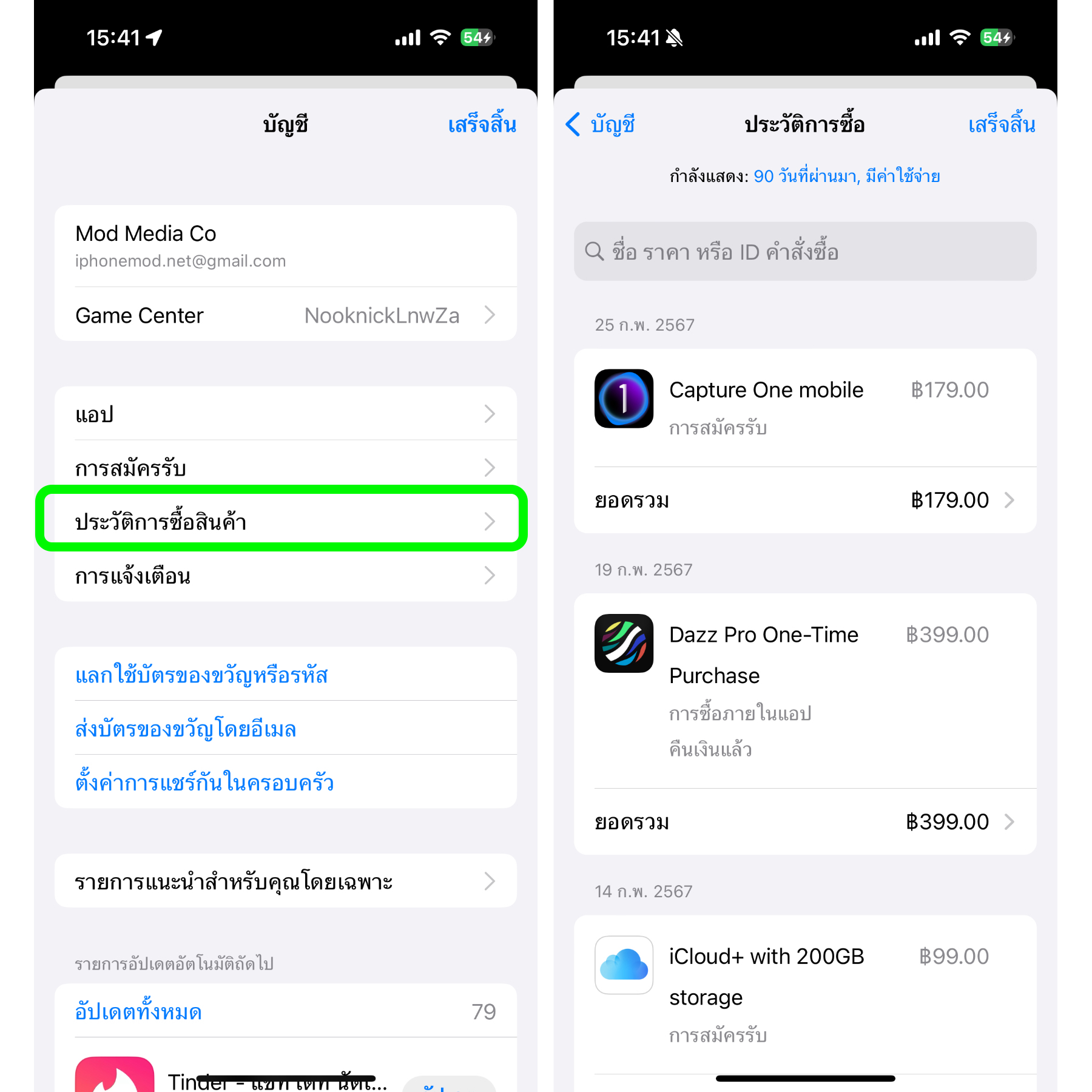Open Purchase History (ประวัติการซื้อสินค้า) row
The width and height of the screenshot is (1092, 1092).
pyautogui.click(x=285, y=521)
